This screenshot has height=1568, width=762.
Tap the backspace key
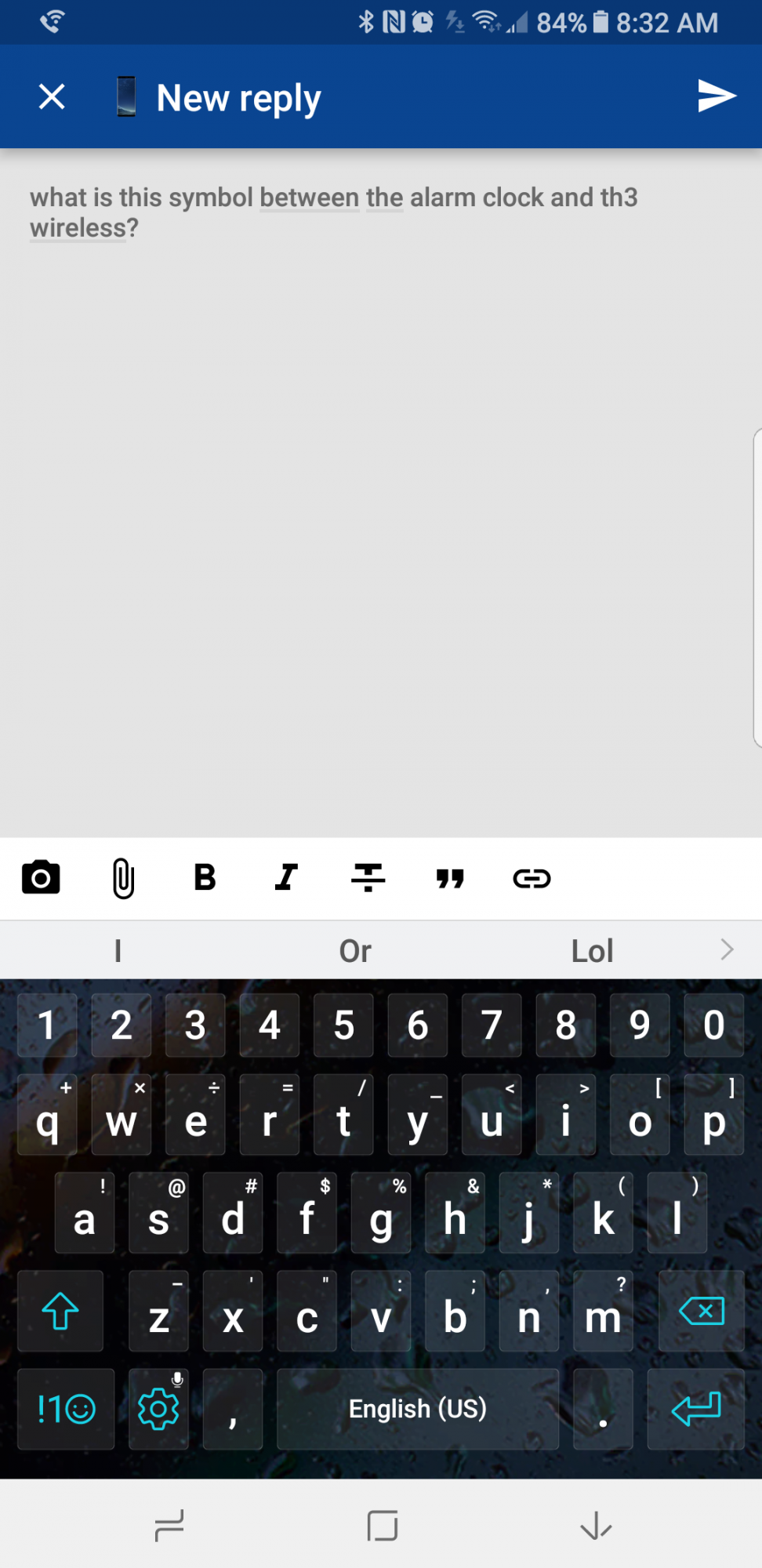click(702, 1311)
